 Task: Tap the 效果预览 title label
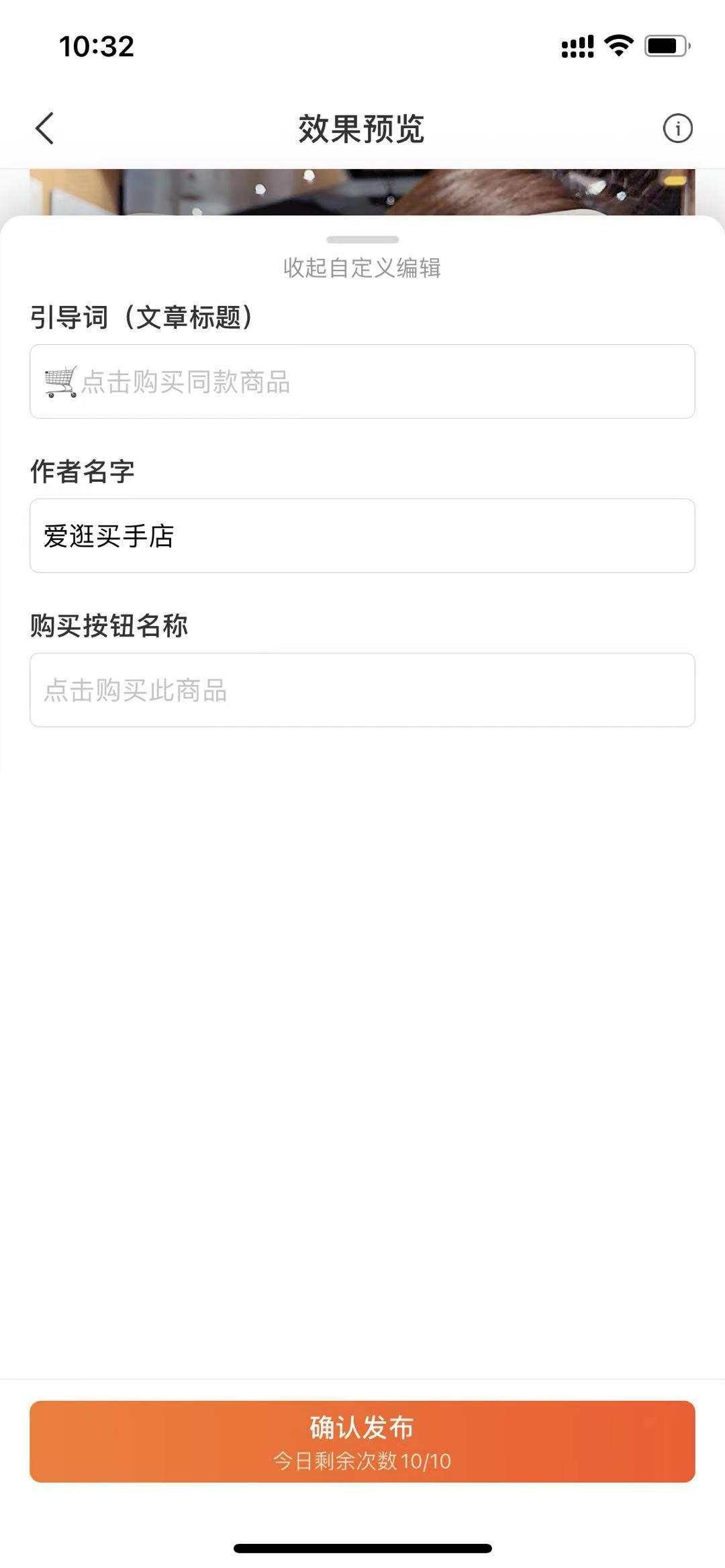[x=362, y=127]
